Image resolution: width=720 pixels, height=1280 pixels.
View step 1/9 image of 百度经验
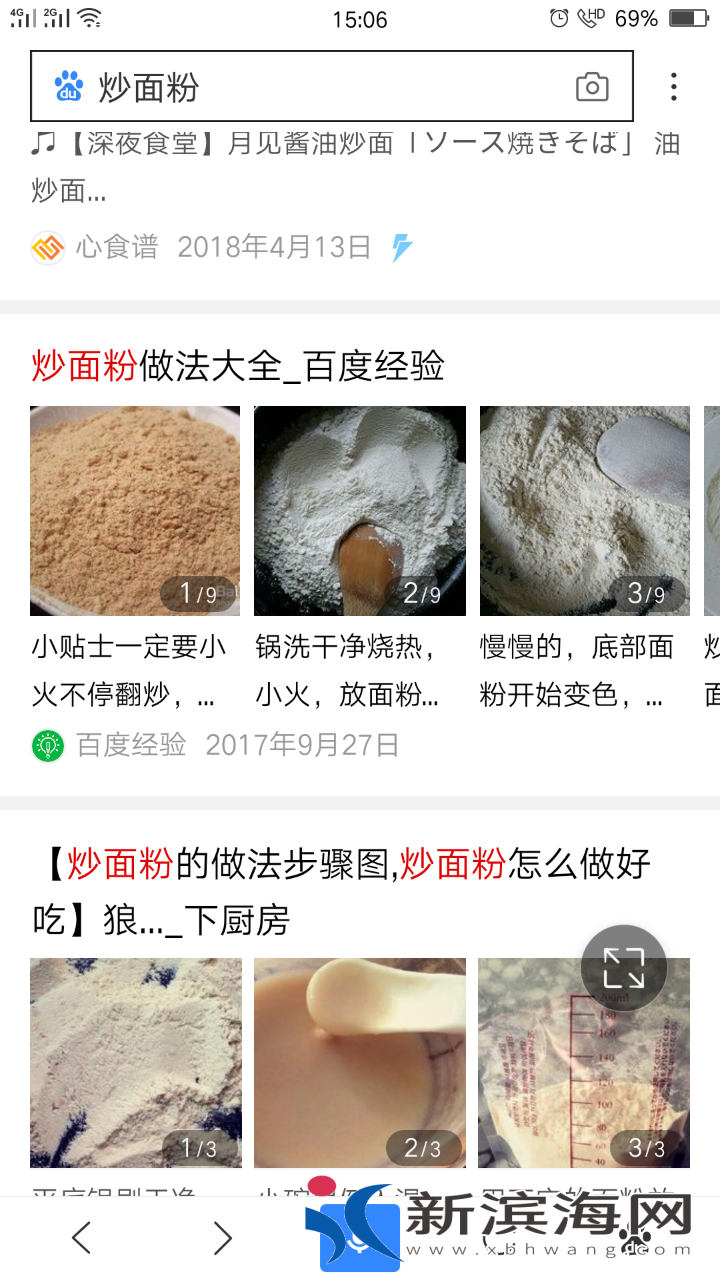pyautogui.click(x=135, y=510)
